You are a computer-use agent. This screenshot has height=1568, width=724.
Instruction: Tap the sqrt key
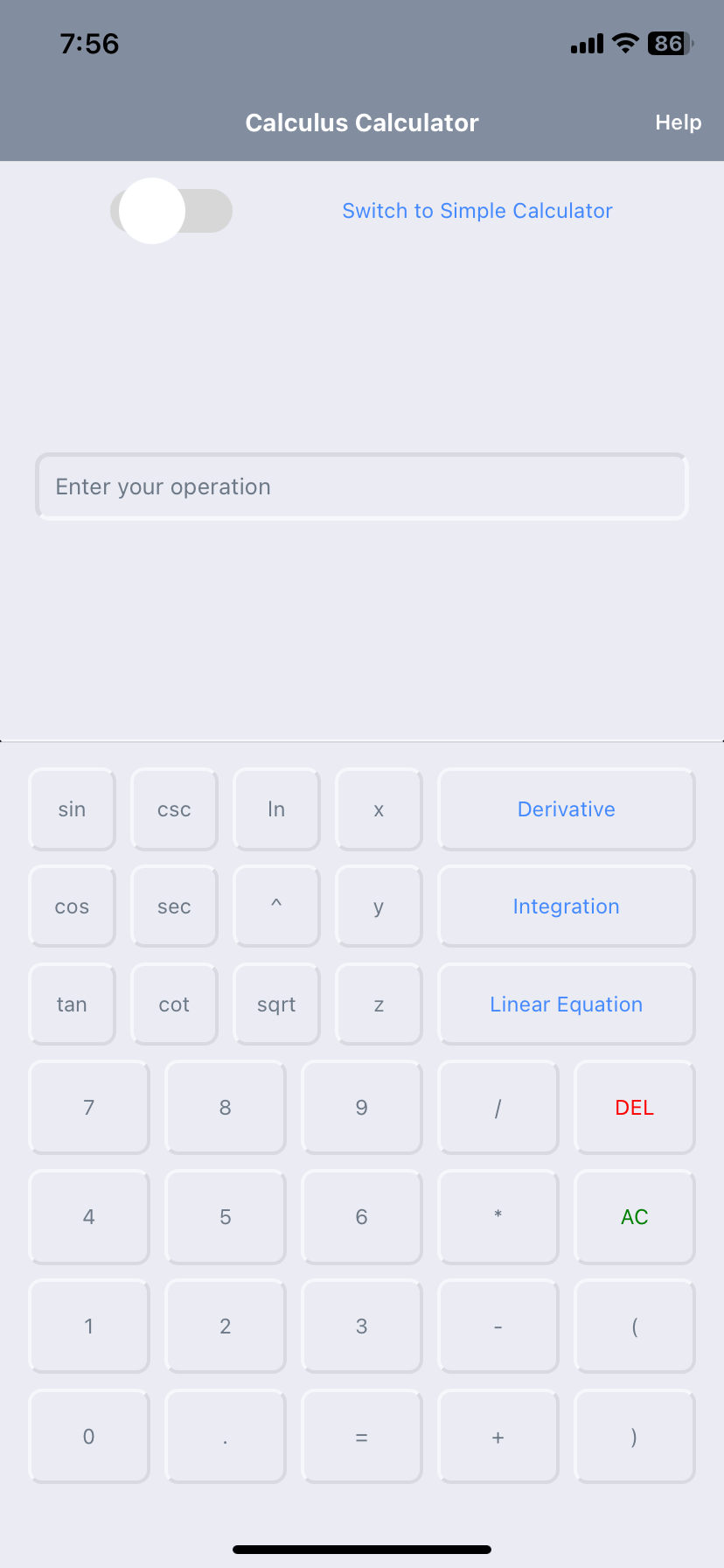pos(276,1004)
